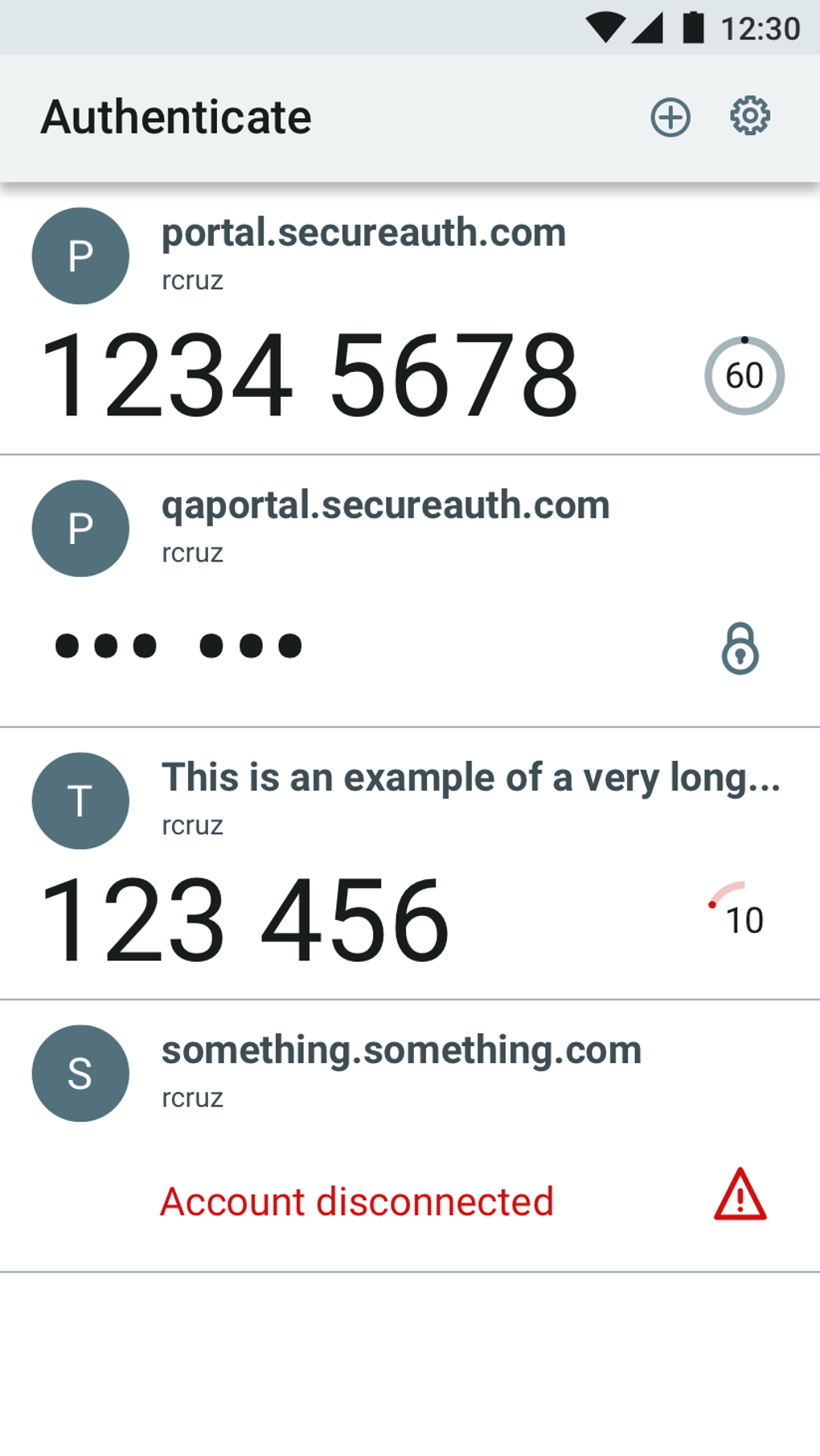Viewport: 820px width, 1456px height.
Task: Tap the rcruz username under portal.secureauth.com
Action: (192, 280)
